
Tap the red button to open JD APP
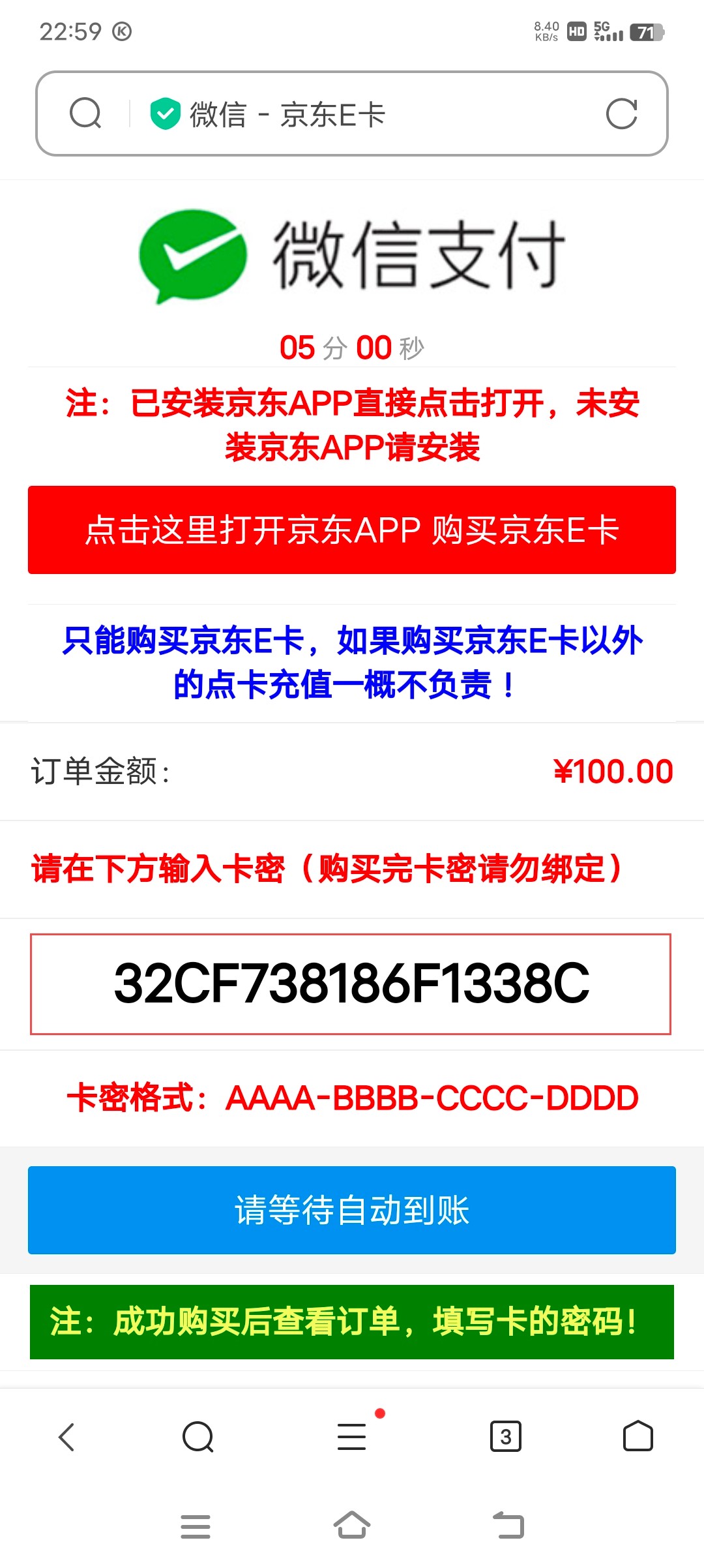coord(352,530)
